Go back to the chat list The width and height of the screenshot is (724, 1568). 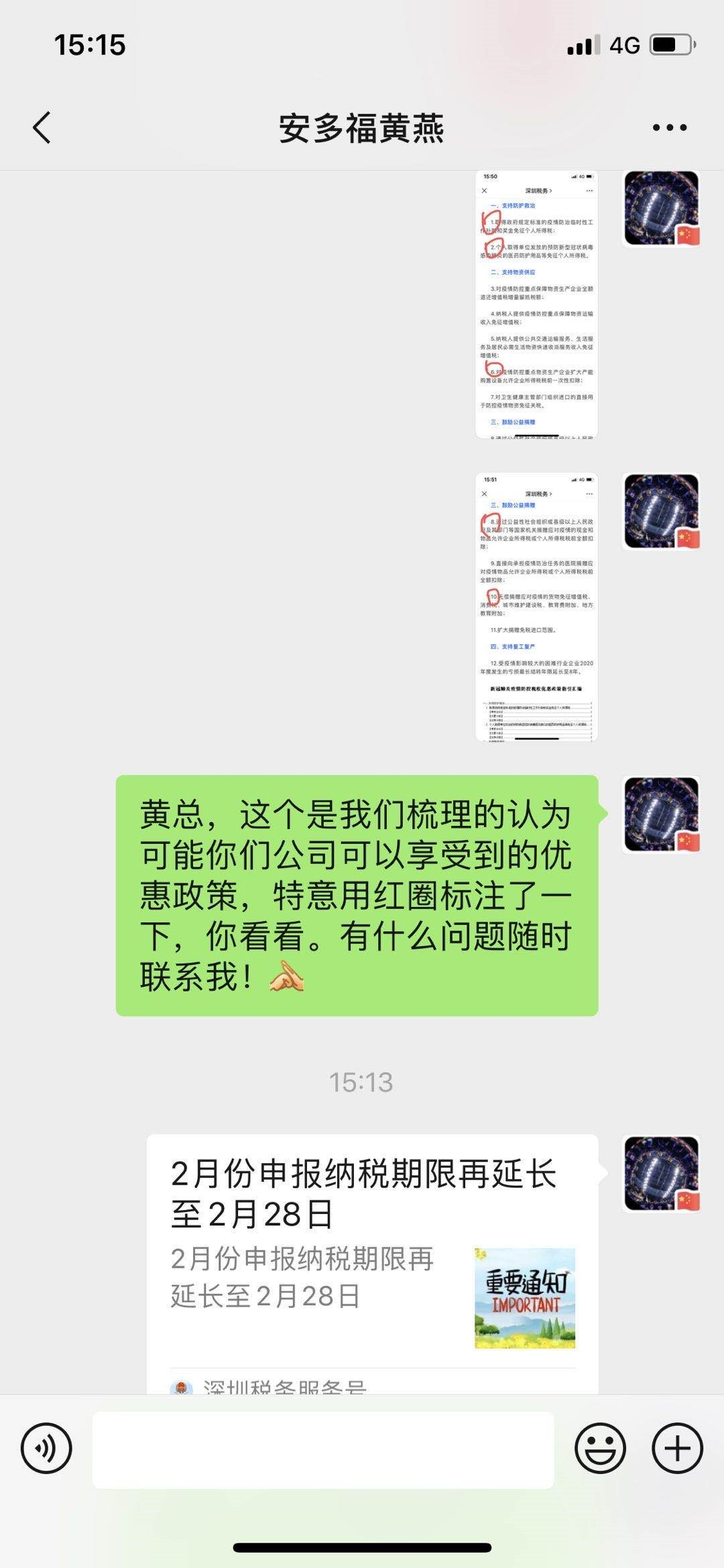42,127
